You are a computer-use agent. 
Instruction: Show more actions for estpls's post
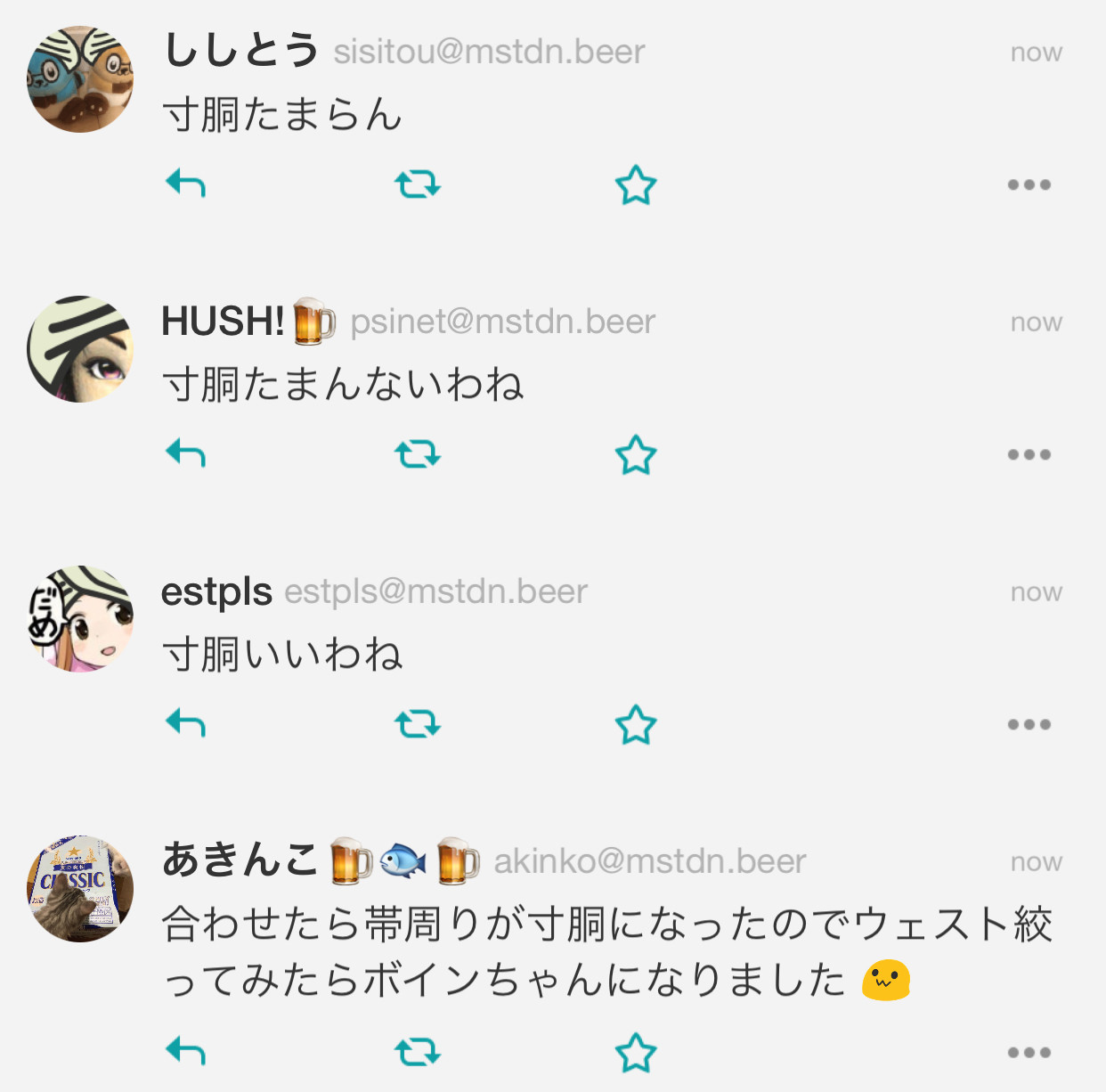1029,724
